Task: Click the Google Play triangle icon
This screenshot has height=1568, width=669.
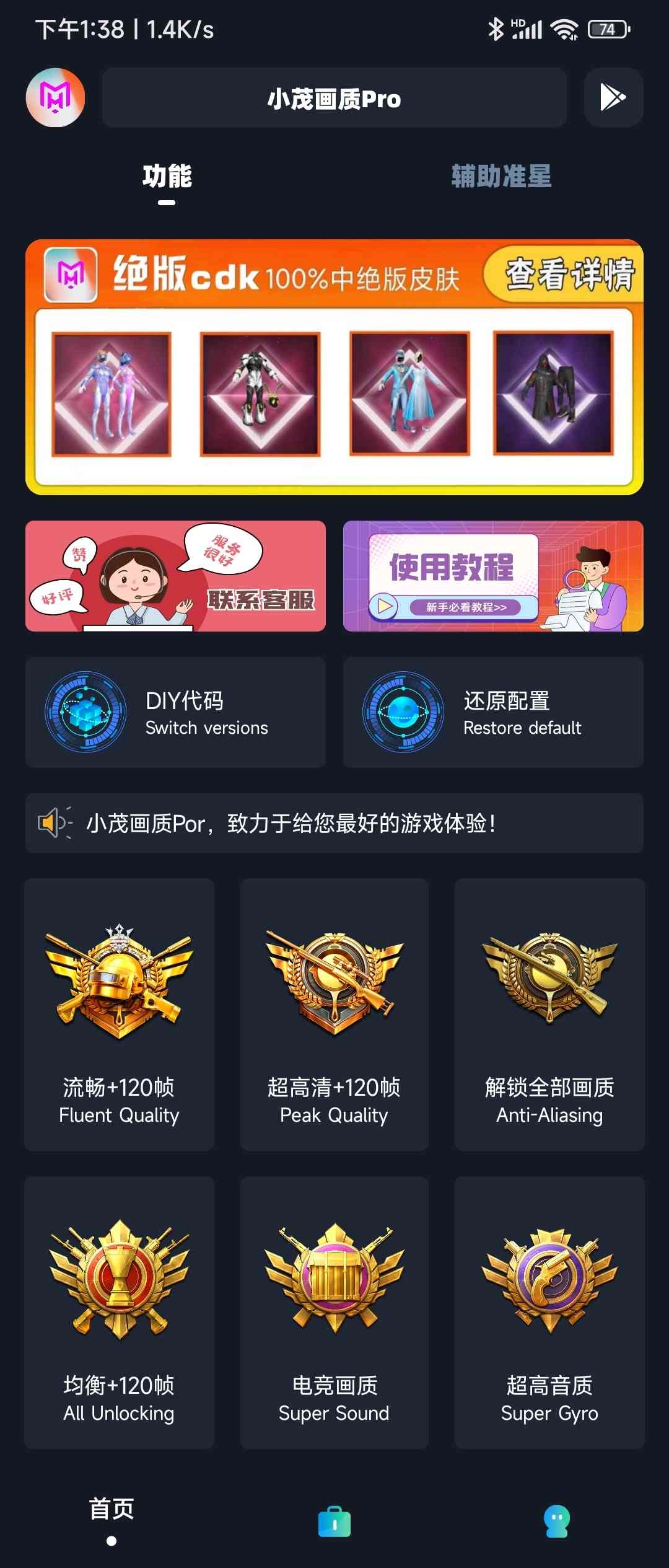Action: (x=614, y=98)
